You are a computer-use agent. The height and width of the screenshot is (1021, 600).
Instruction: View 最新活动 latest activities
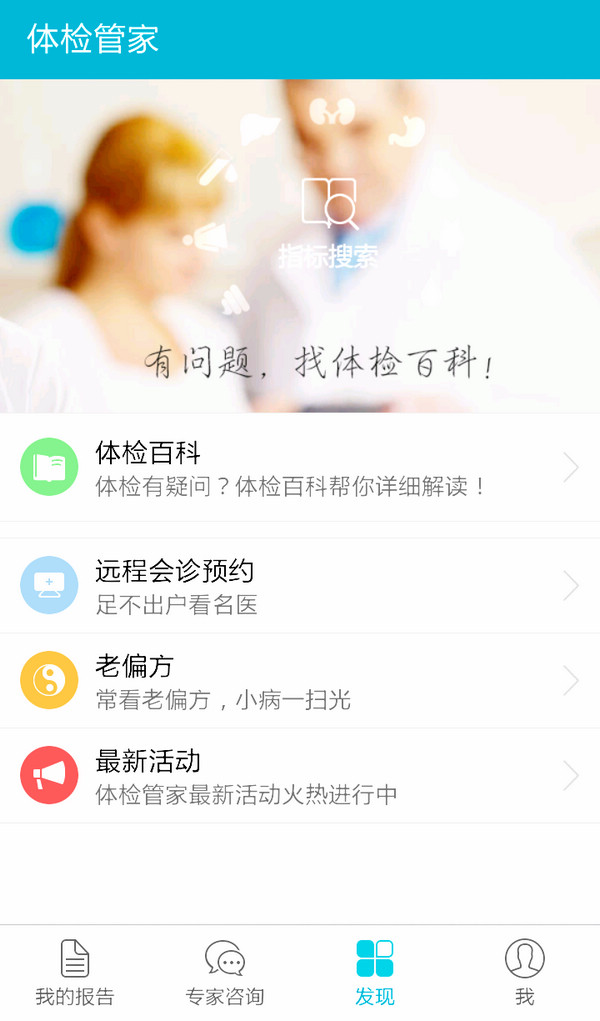[x=300, y=776]
